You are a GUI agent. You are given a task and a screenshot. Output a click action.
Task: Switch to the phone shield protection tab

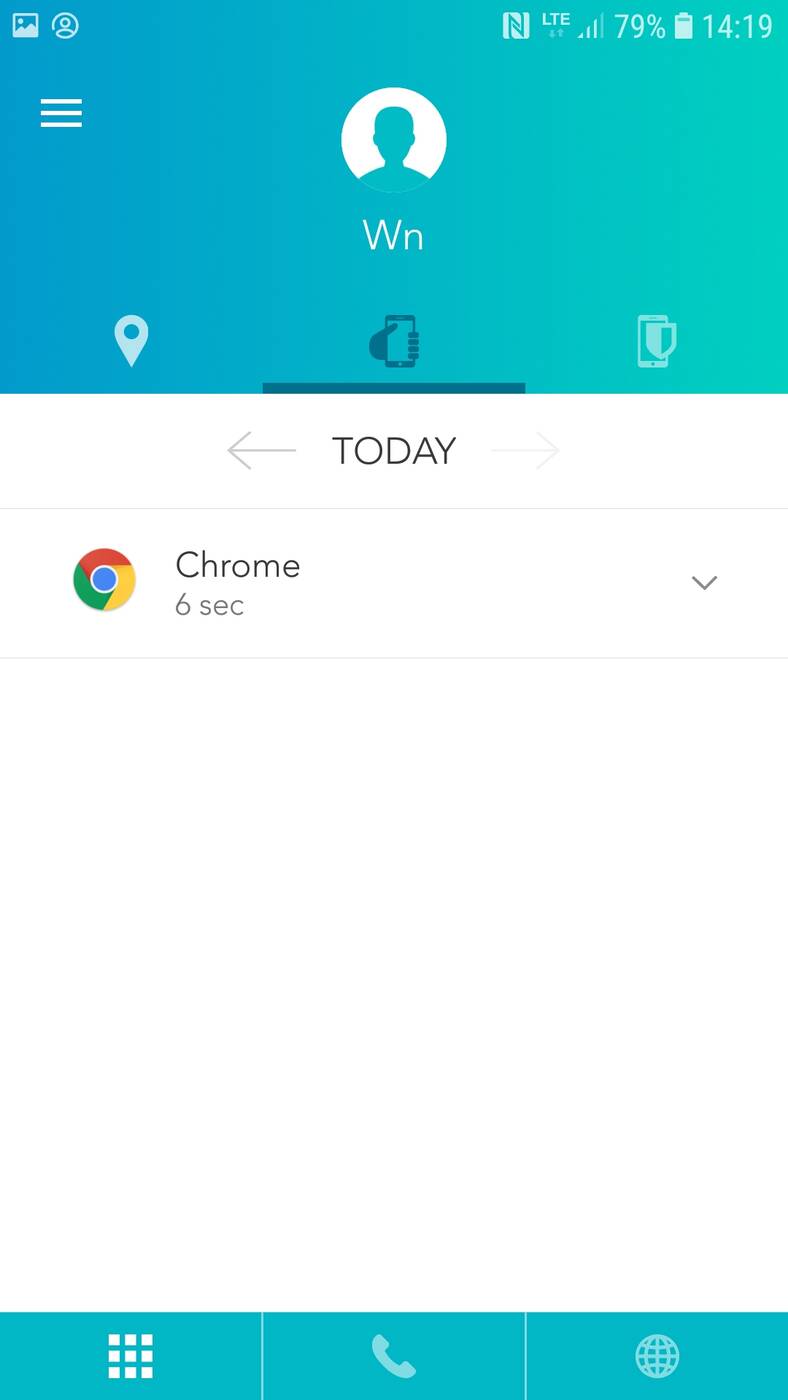tap(657, 342)
